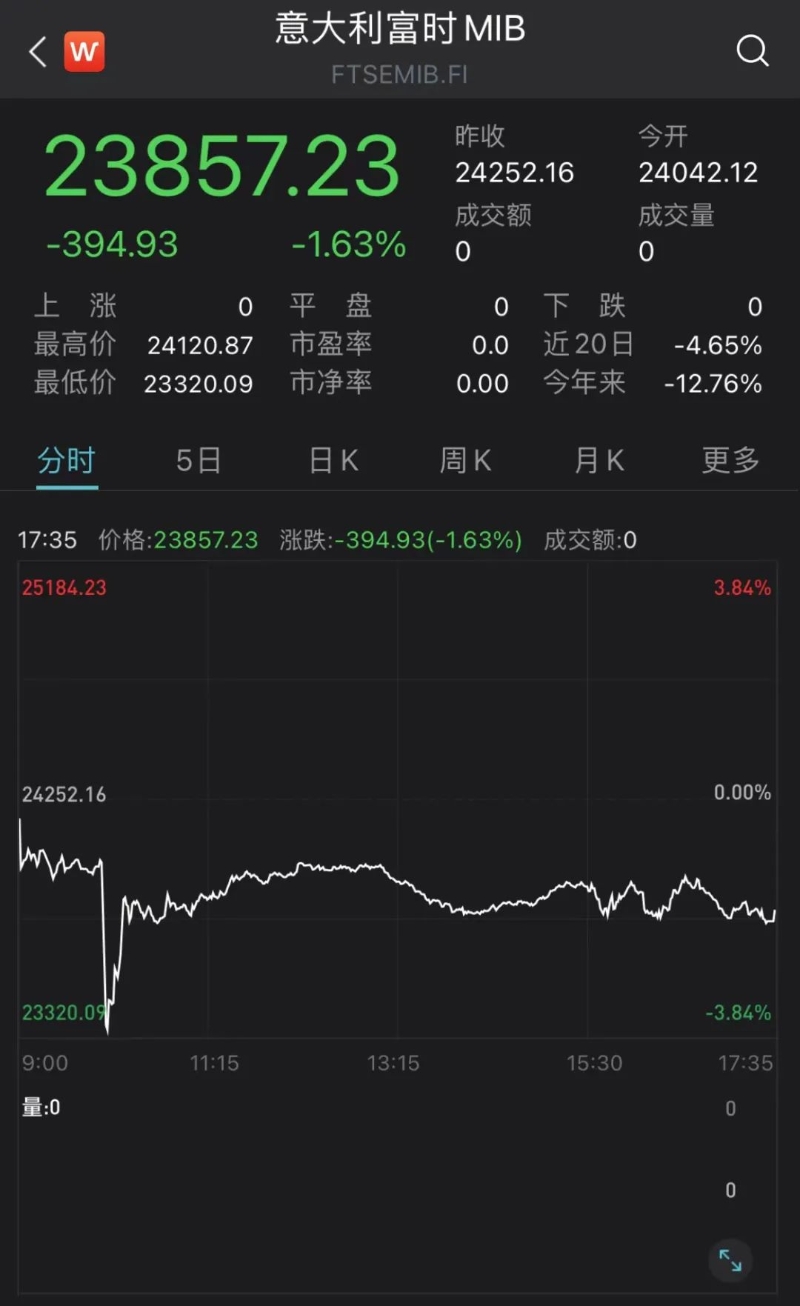800x1306 pixels.
Task: Switch to the 日K chart tab
Action: point(333,461)
